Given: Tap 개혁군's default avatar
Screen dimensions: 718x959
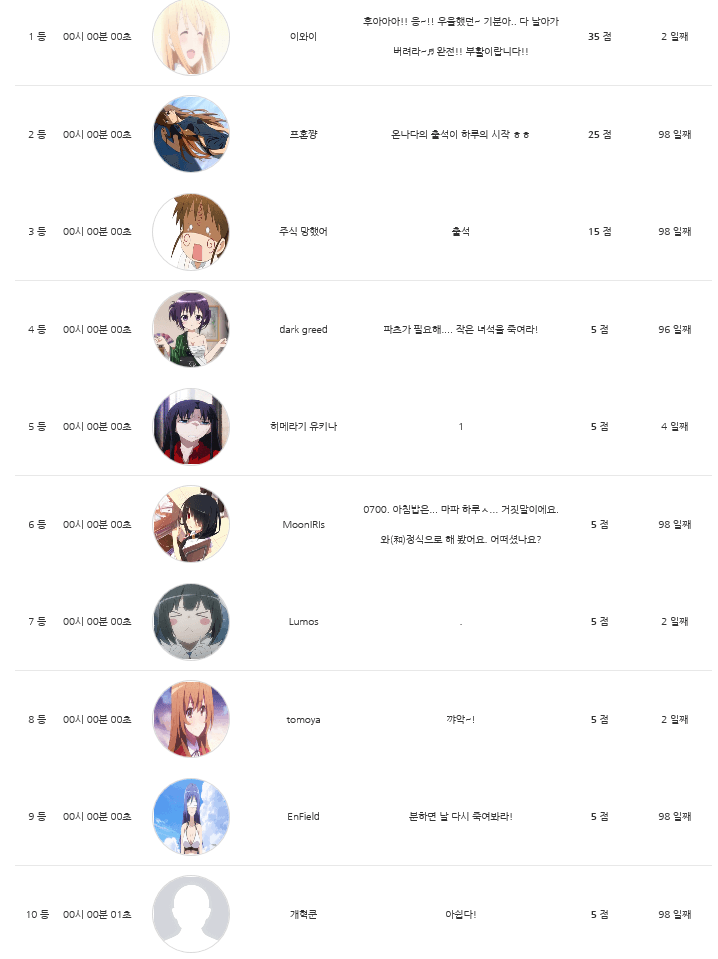Looking at the screenshot, I should coord(191,914).
